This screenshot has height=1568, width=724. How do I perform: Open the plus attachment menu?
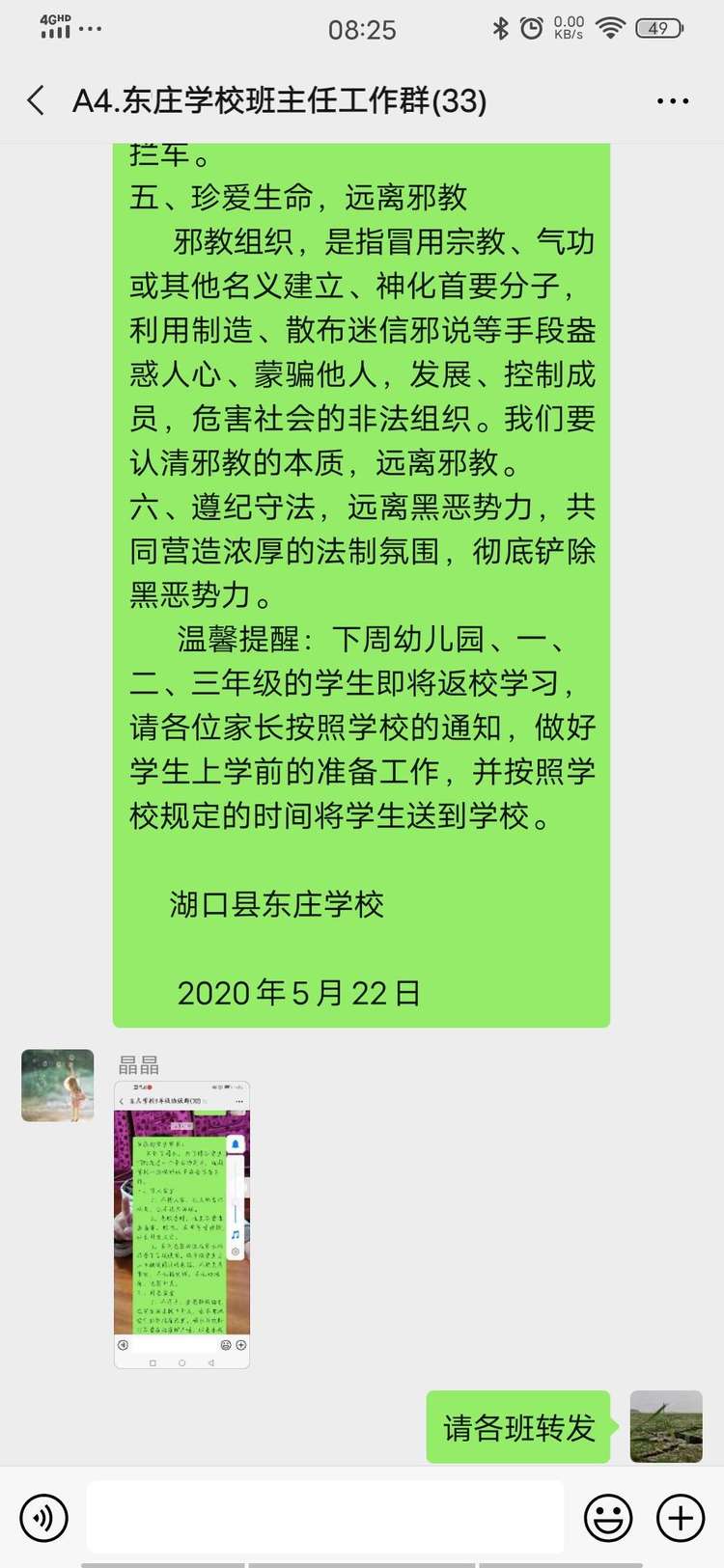click(681, 1517)
